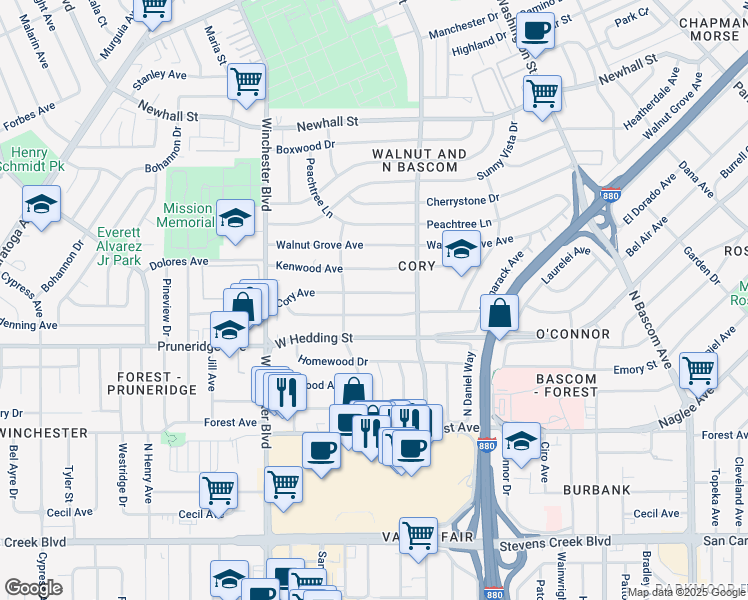Select the school marker on Forest Ave by I-880

[x=520, y=440]
